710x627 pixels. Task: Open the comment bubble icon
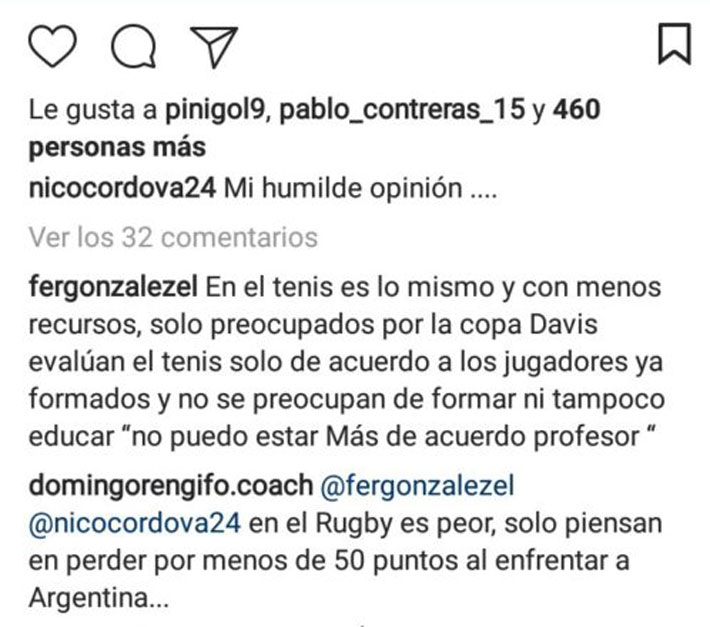132,46
